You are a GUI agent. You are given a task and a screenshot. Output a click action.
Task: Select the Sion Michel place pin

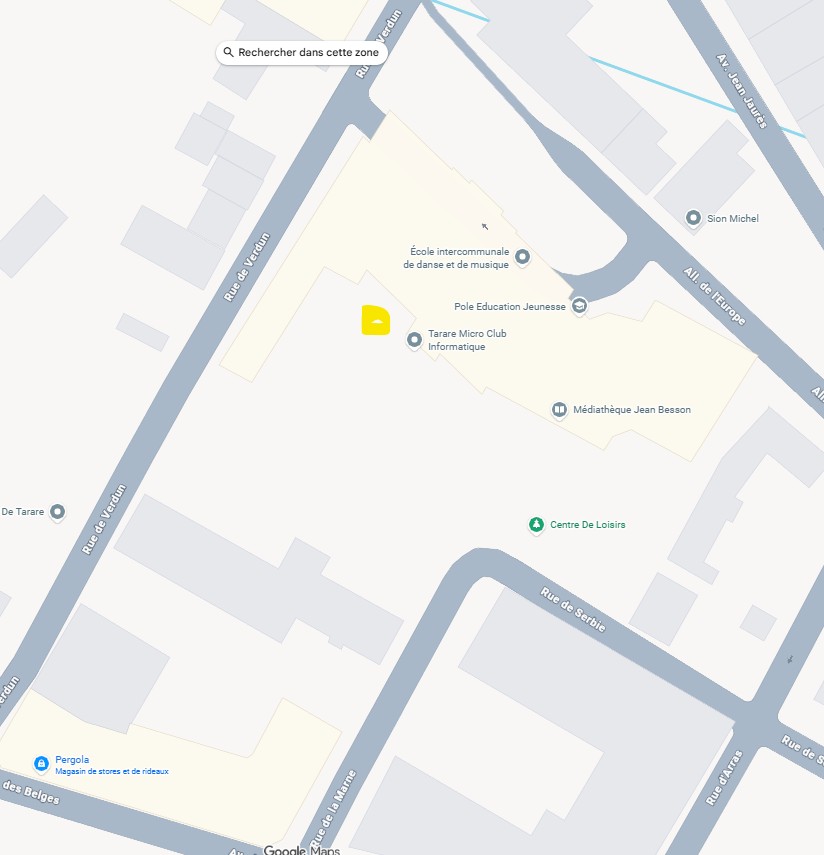[x=693, y=218]
